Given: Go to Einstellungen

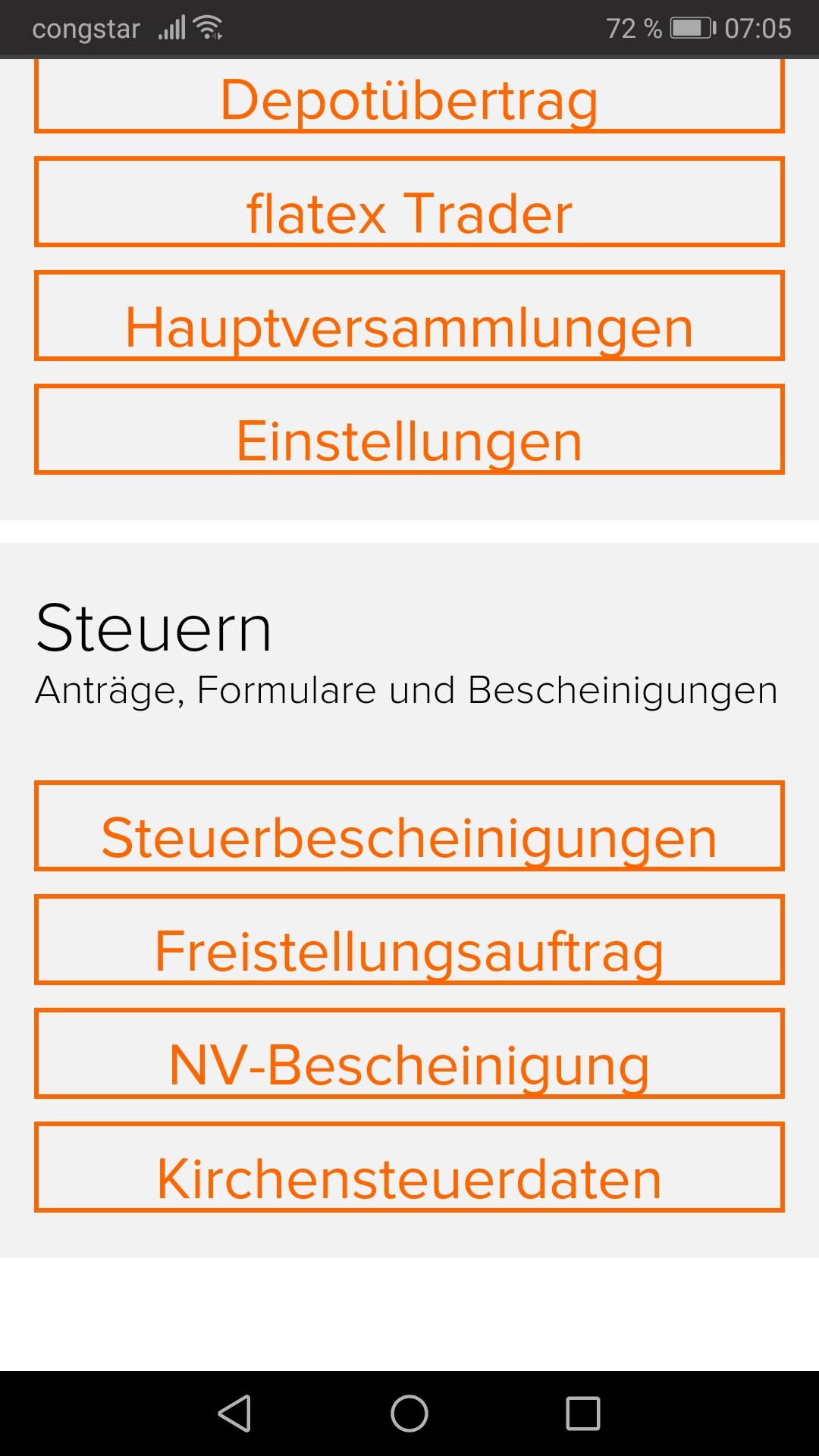Looking at the screenshot, I should coord(409,430).
